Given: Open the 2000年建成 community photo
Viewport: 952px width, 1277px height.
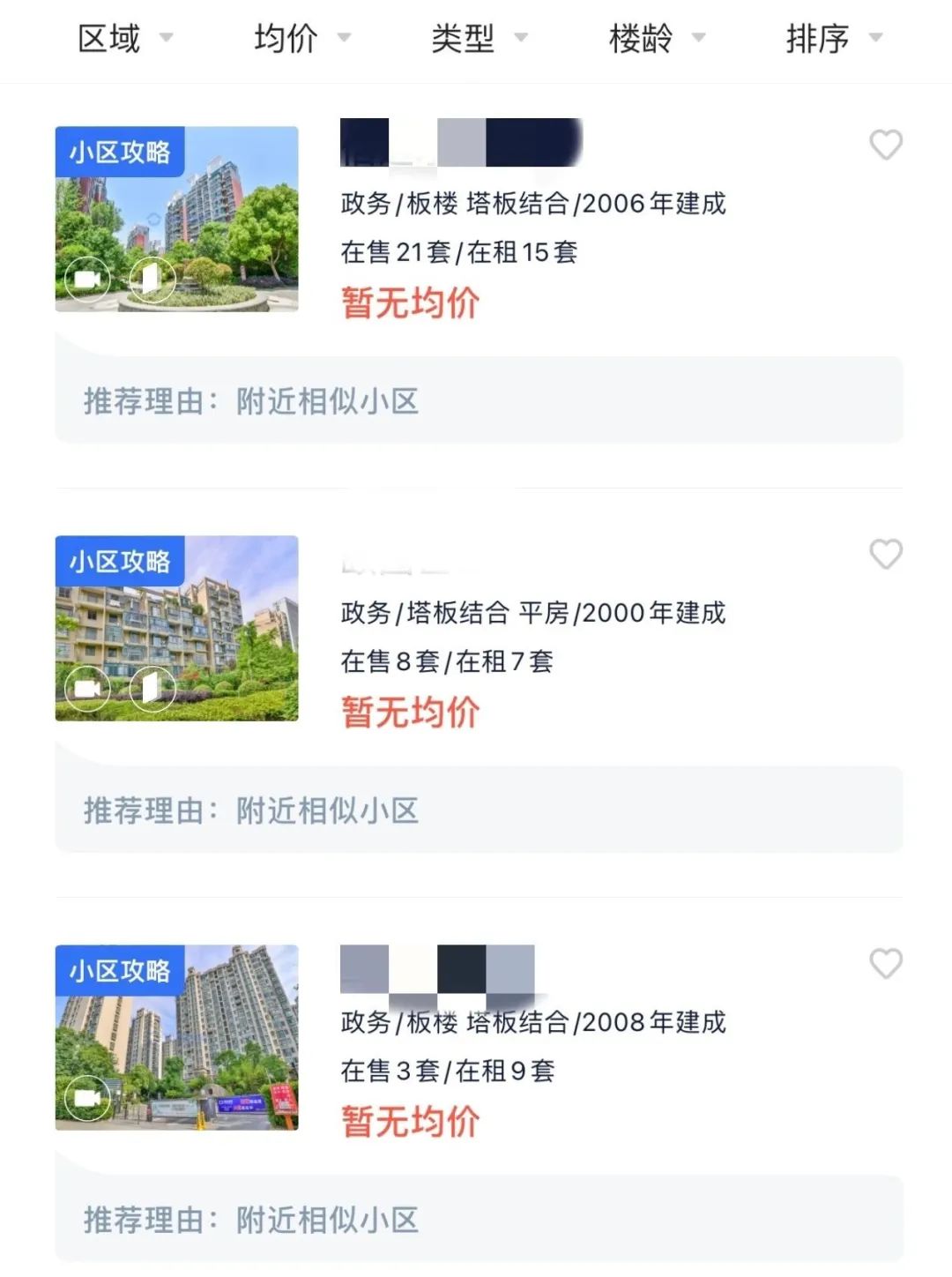Looking at the screenshot, I should pos(176,628).
